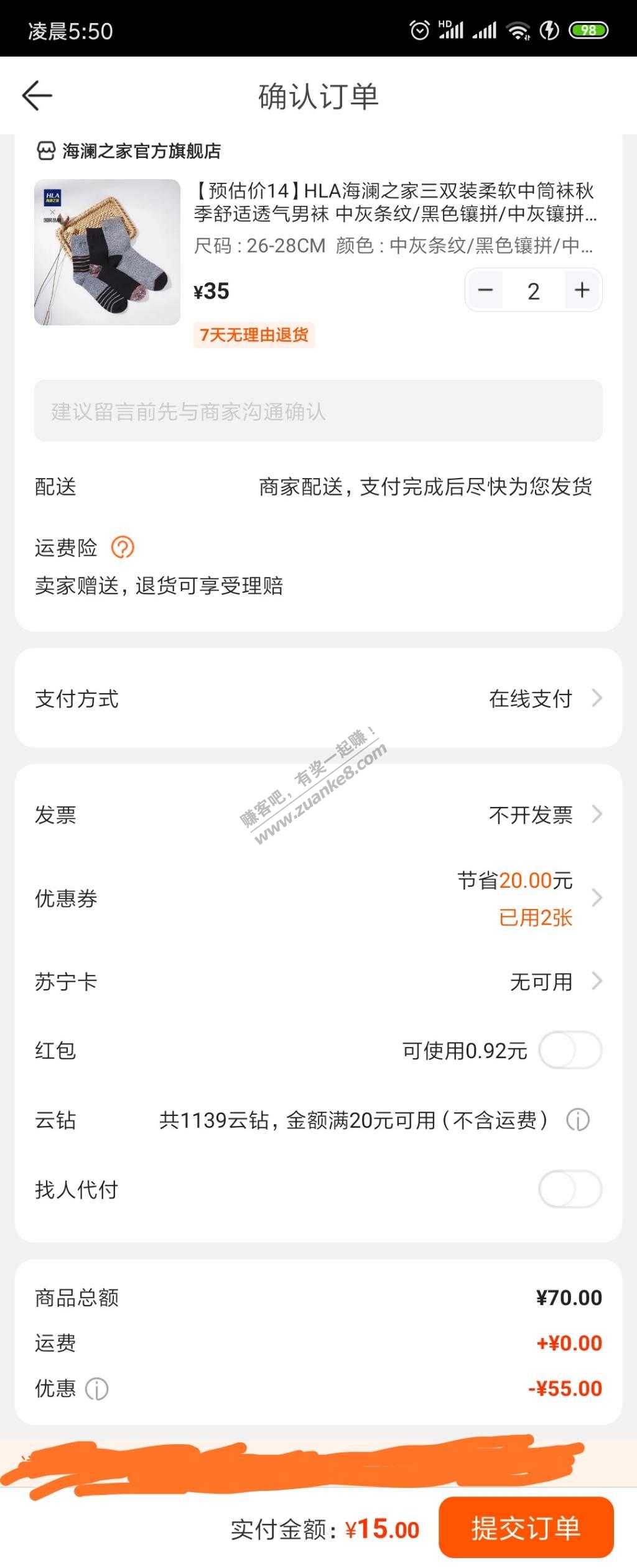637x1568 pixels.
Task: Open the 运费险 help question icon
Action: (x=123, y=548)
